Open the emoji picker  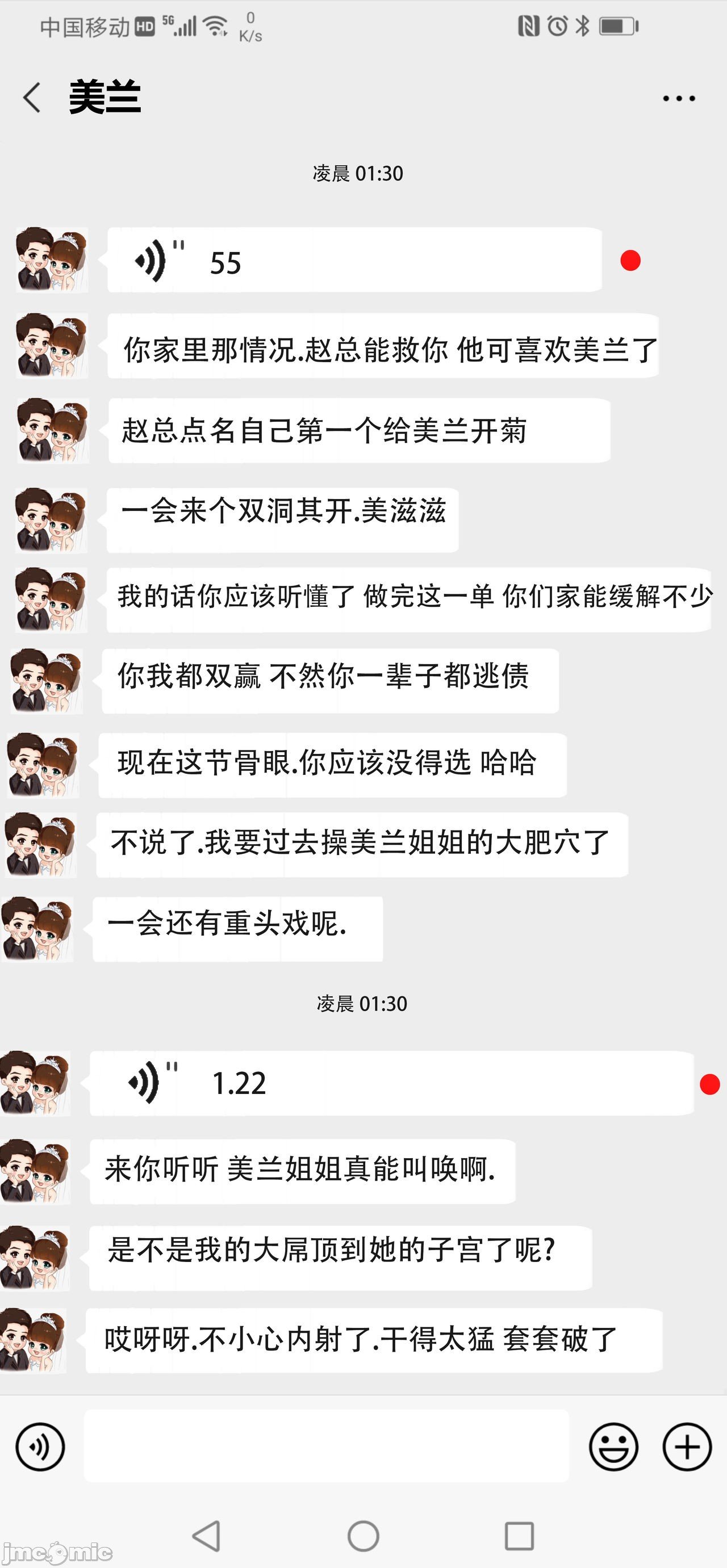(613, 1447)
